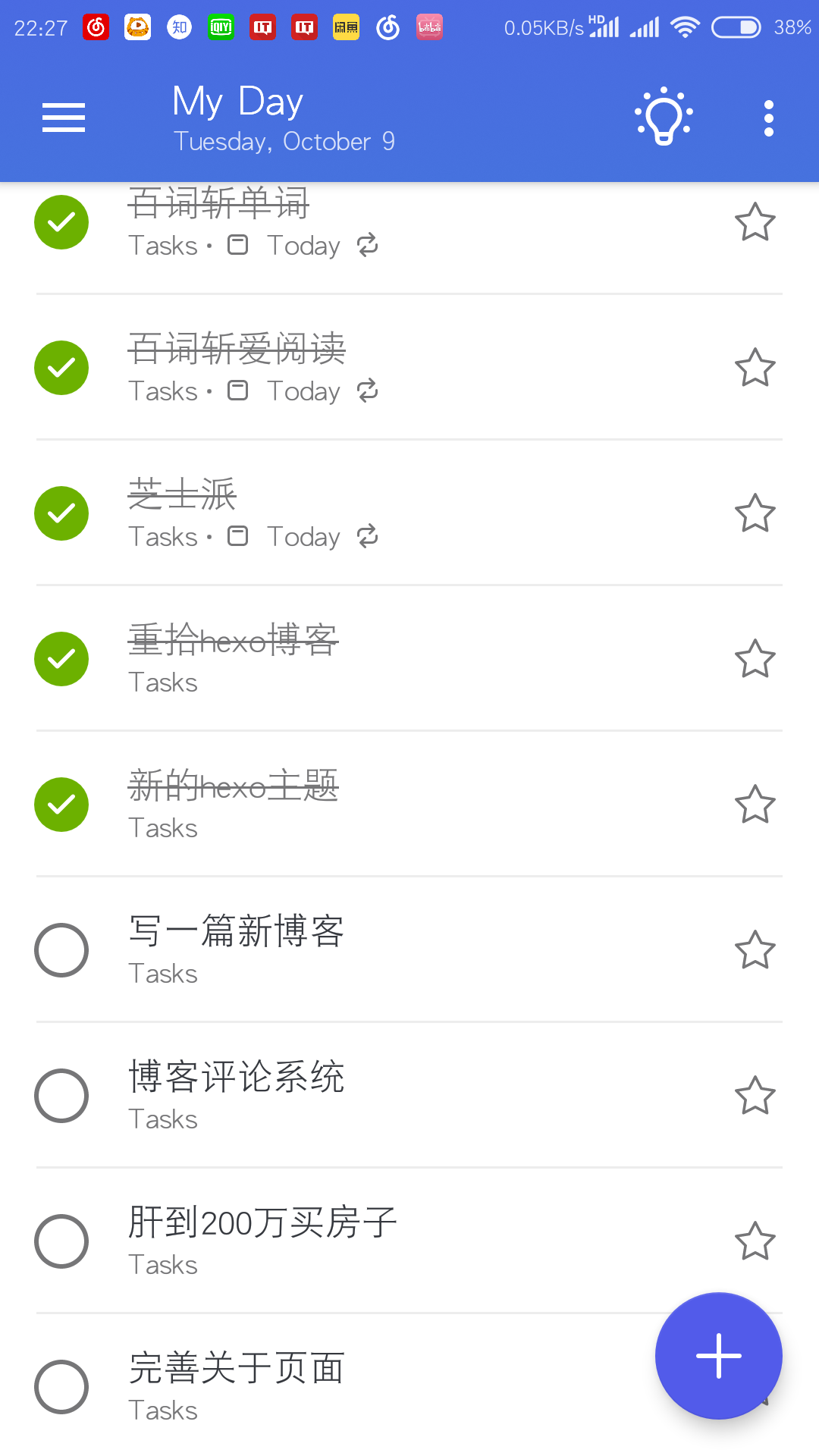Complete the task 写一篇新博客
Viewport: 819px width, 1456px height.
[61, 950]
